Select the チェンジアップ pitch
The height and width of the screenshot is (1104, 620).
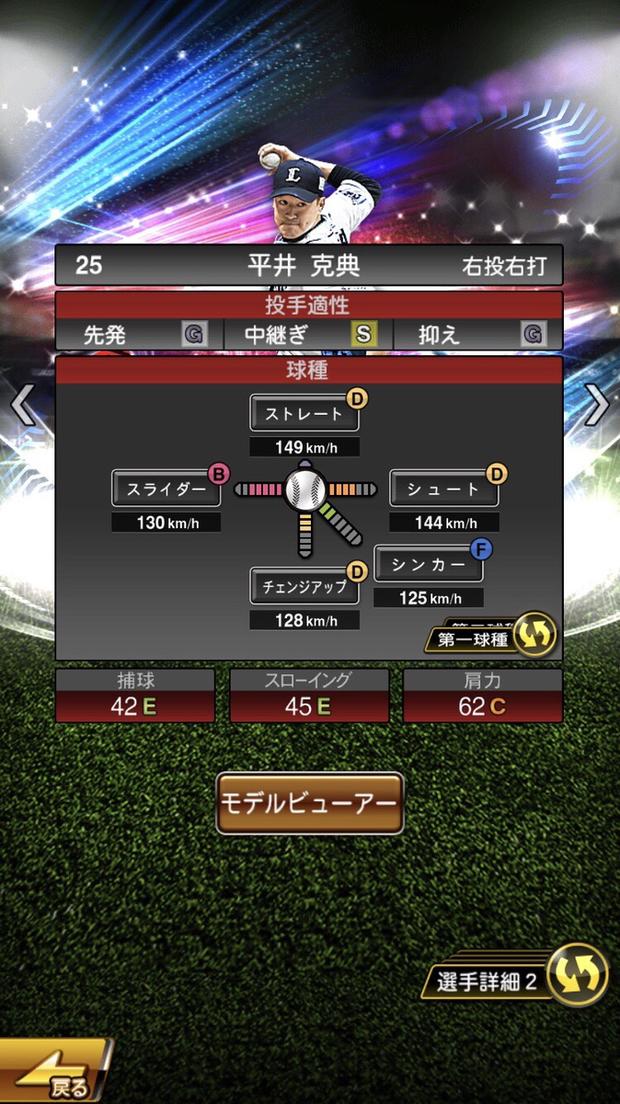click(x=304, y=587)
